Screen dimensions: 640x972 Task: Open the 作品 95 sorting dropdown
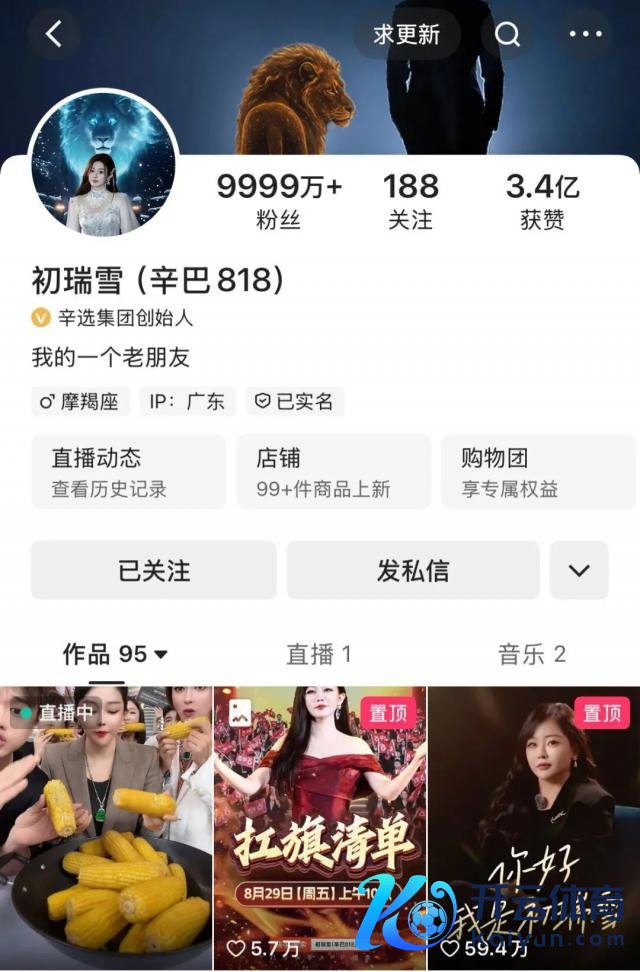115,654
